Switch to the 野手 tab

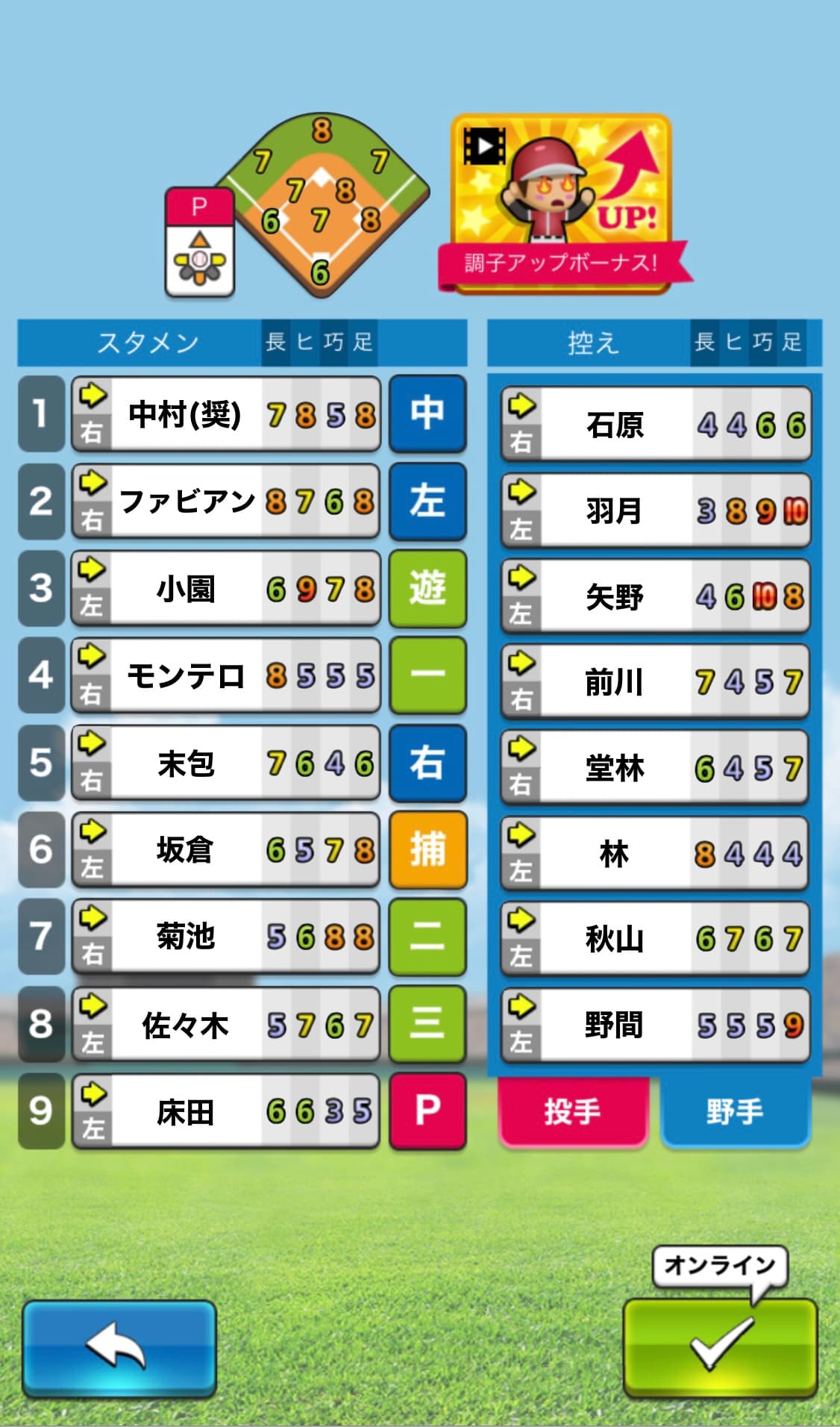735,1112
